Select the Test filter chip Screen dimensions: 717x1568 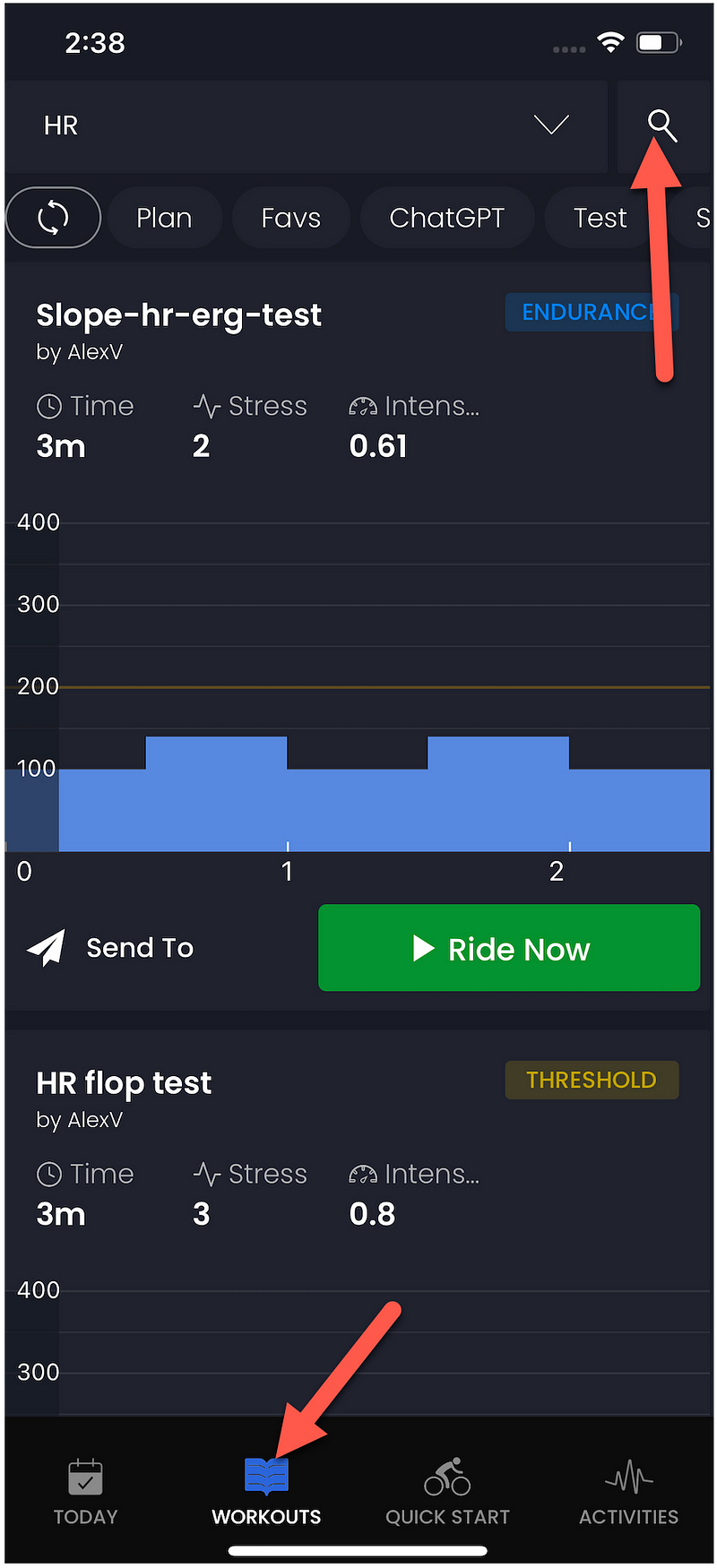pyautogui.click(x=600, y=218)
